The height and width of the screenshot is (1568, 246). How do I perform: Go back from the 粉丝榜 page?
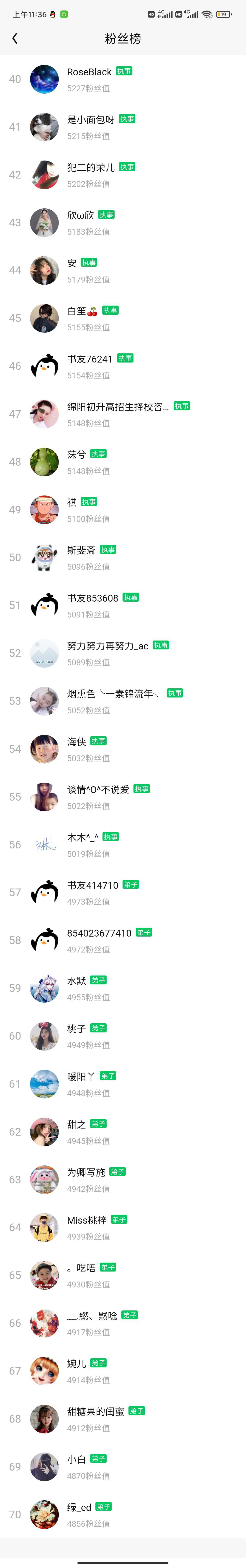15,38
